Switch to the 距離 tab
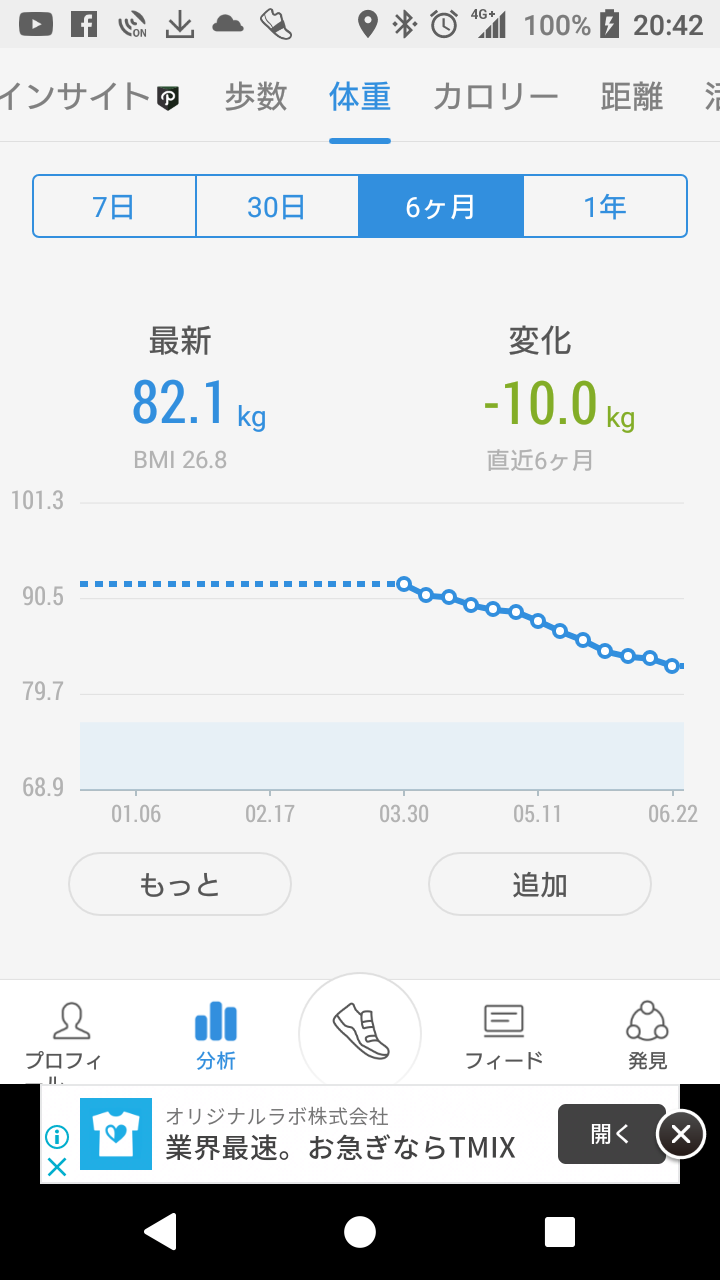This screenshot has height=1280, width=720. [x=631, y=97]
